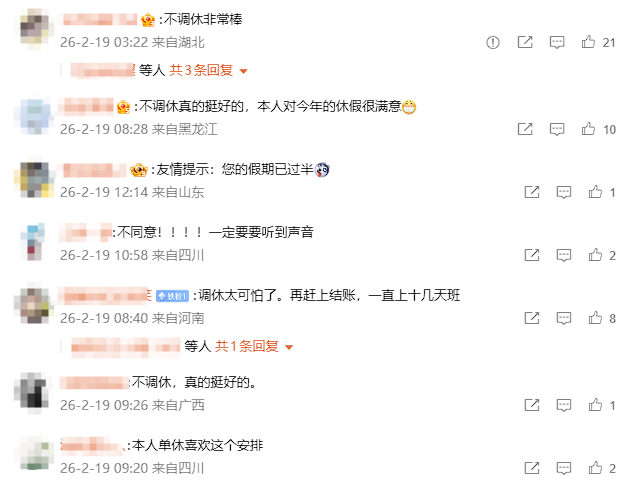Like the comment '本人单休喜欢这个安排'

596,468
